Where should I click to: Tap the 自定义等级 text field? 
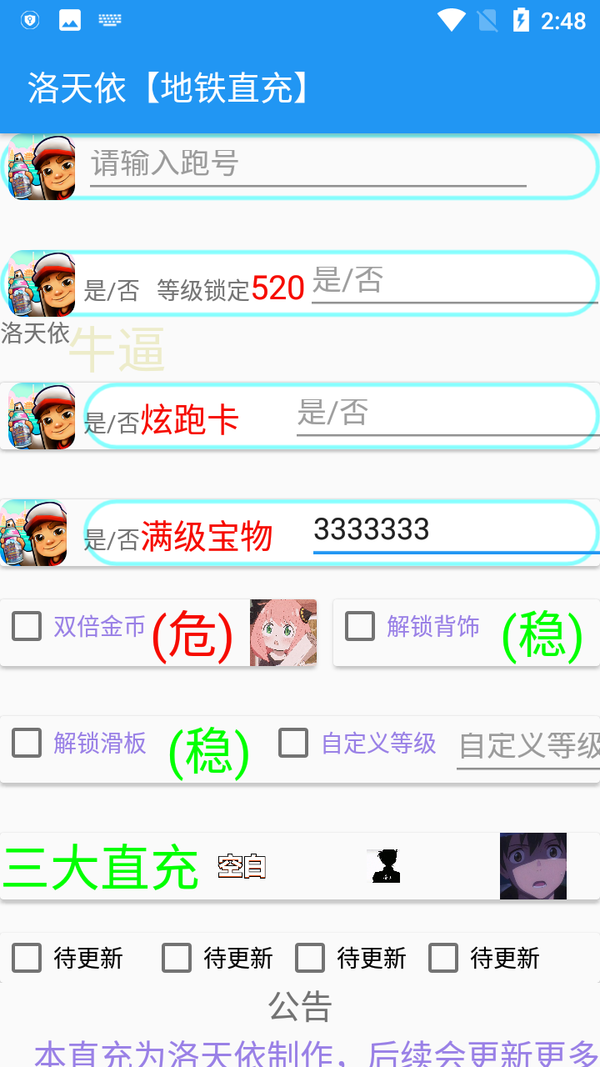[x=528, y=746]
